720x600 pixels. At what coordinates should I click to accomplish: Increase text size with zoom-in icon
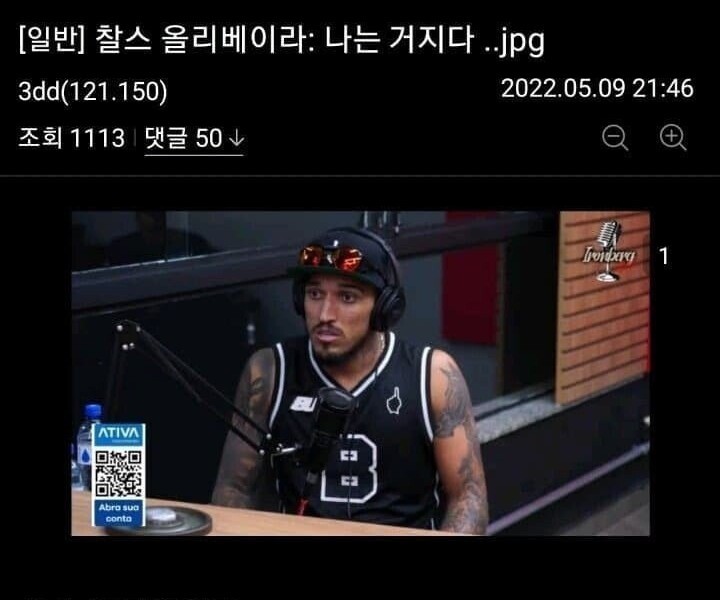point(673,138)
